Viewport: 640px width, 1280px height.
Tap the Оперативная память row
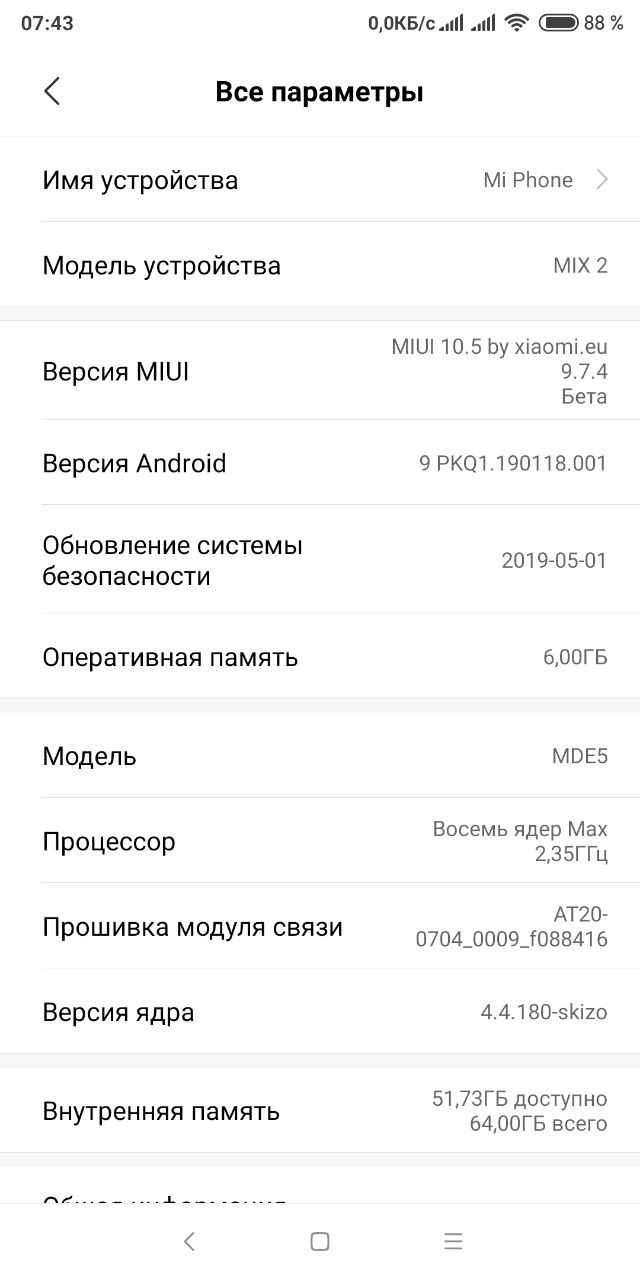tap(320, 657)
